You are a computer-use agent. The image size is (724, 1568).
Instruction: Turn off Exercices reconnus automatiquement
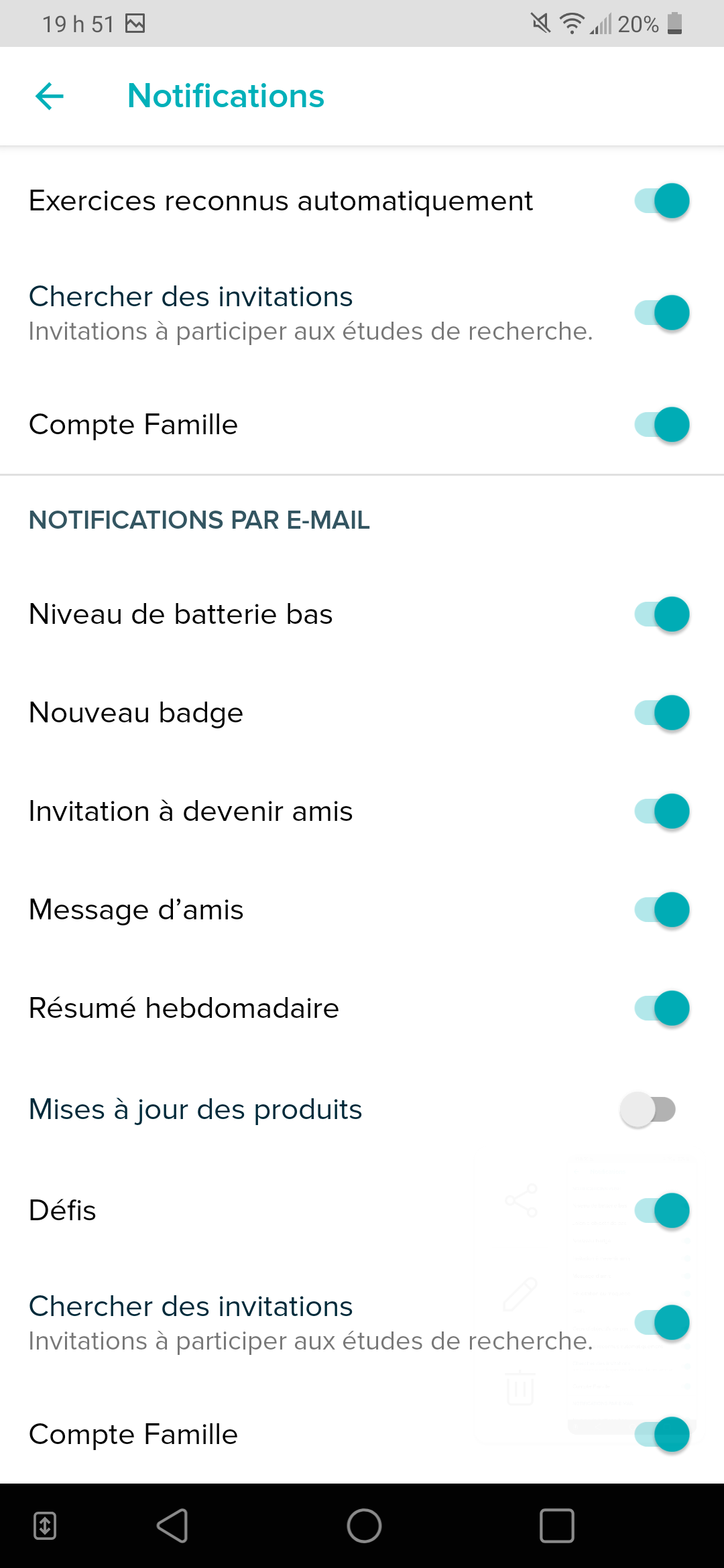(x=662, y=200)
